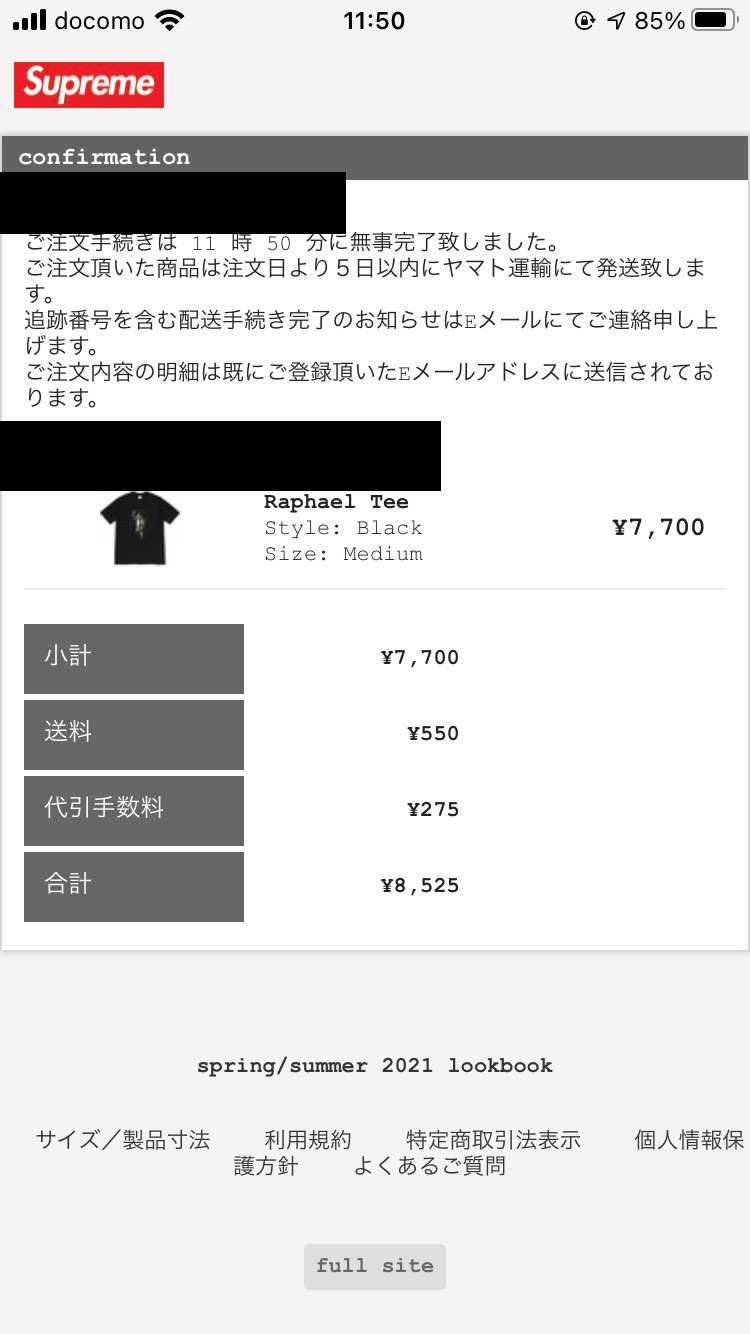
Task: Click the orientation lock icon in status bar
Action: tap(585, 19)
